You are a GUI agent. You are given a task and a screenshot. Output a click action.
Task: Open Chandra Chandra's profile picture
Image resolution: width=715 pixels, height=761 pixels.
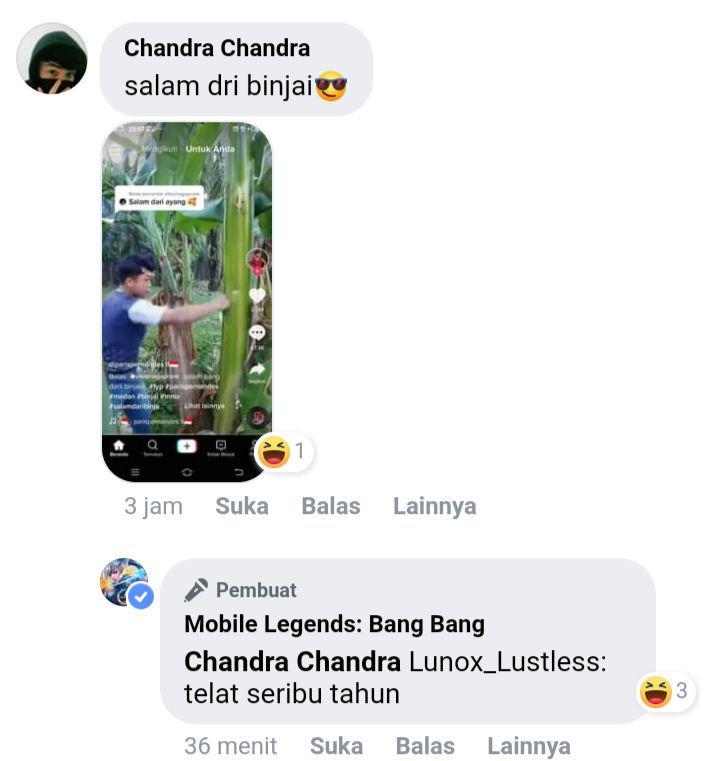pos(52,59)
